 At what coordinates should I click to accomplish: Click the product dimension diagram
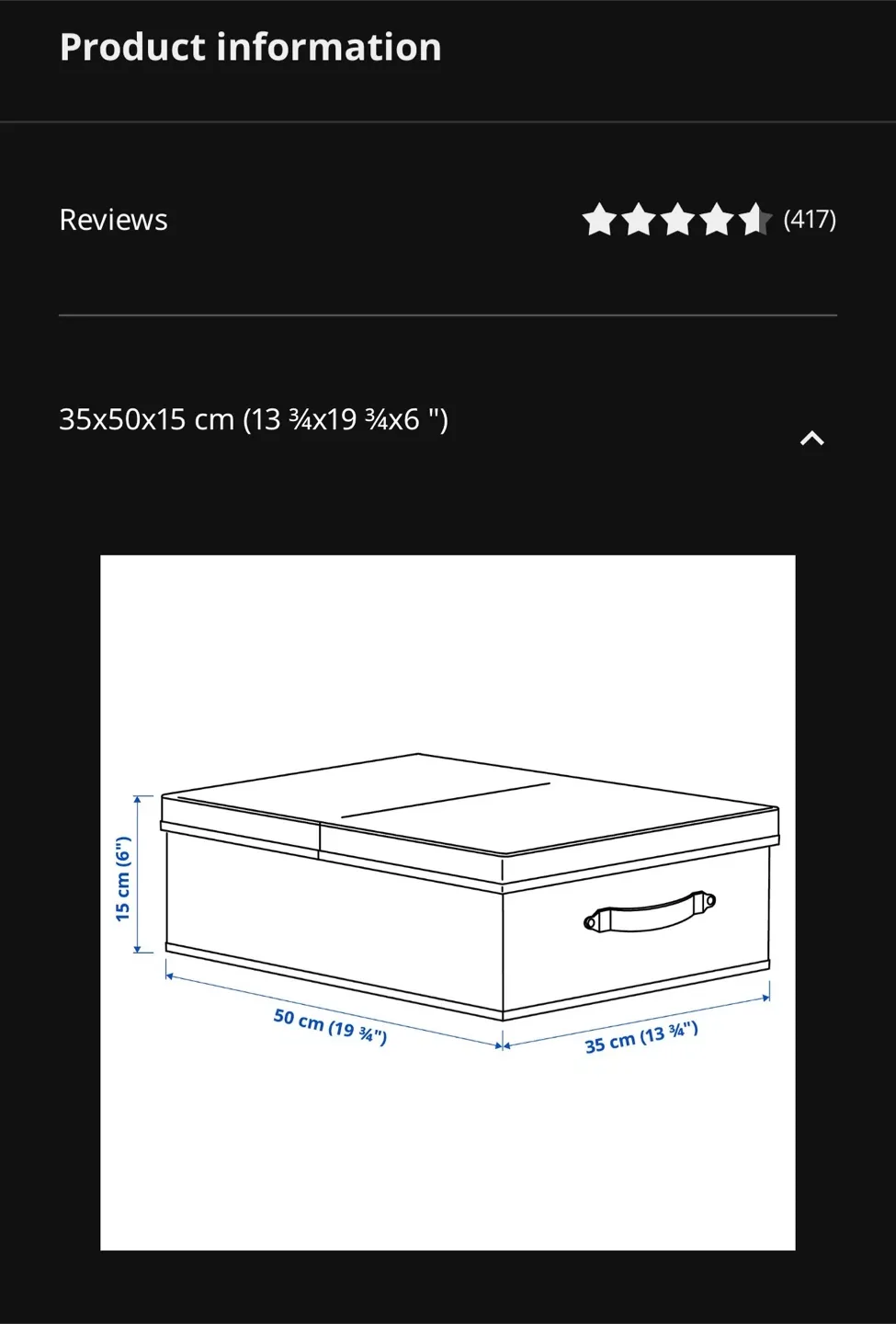[448, 901]
